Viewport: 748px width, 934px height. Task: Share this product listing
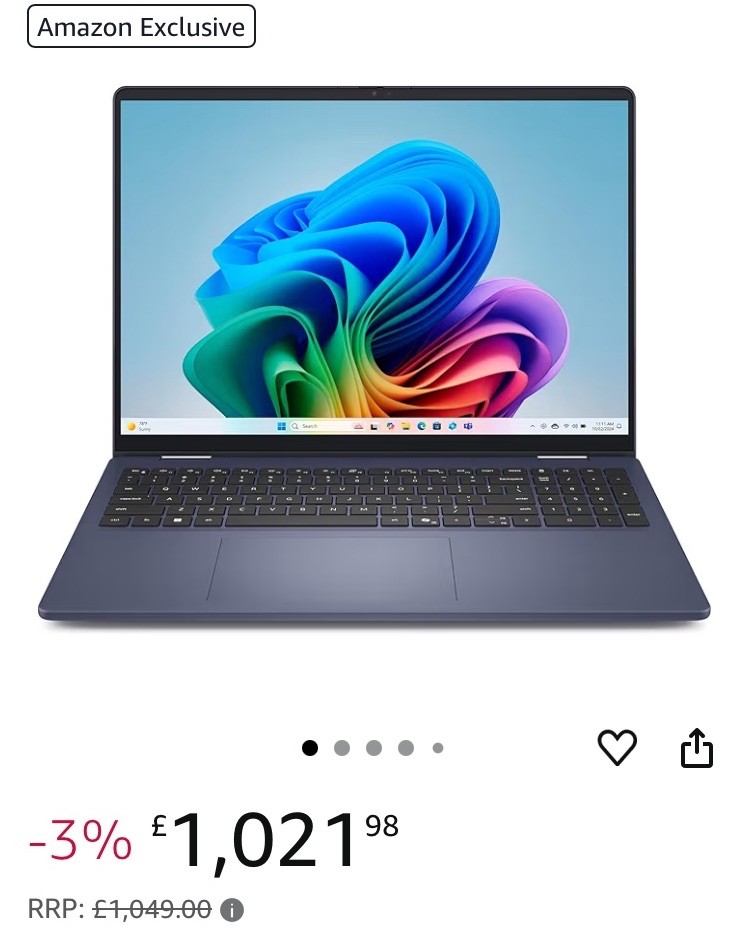coord(697,748)
